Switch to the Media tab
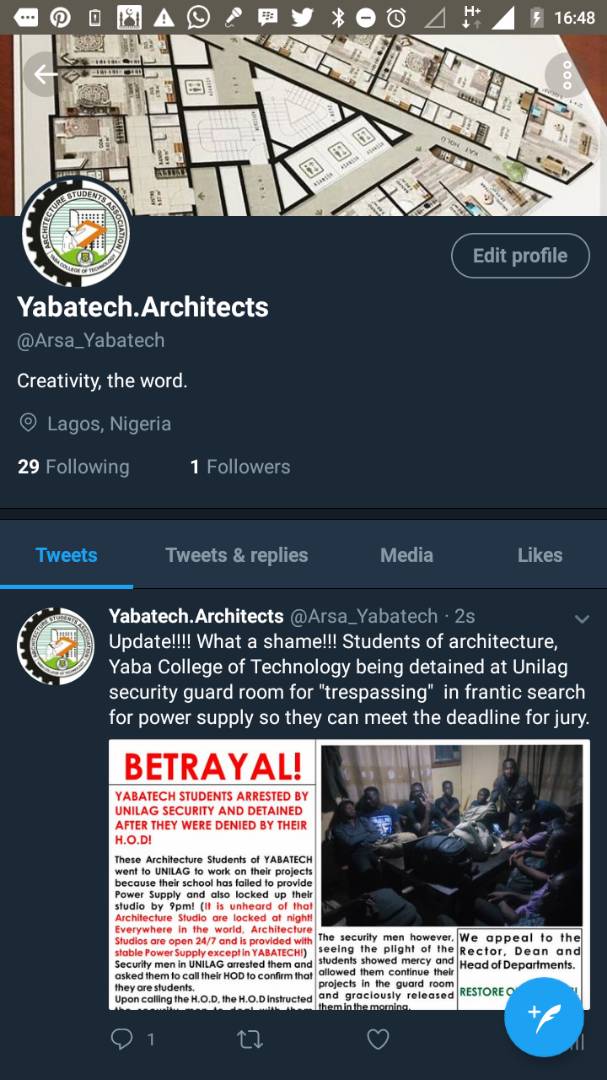 click(406, 555)
